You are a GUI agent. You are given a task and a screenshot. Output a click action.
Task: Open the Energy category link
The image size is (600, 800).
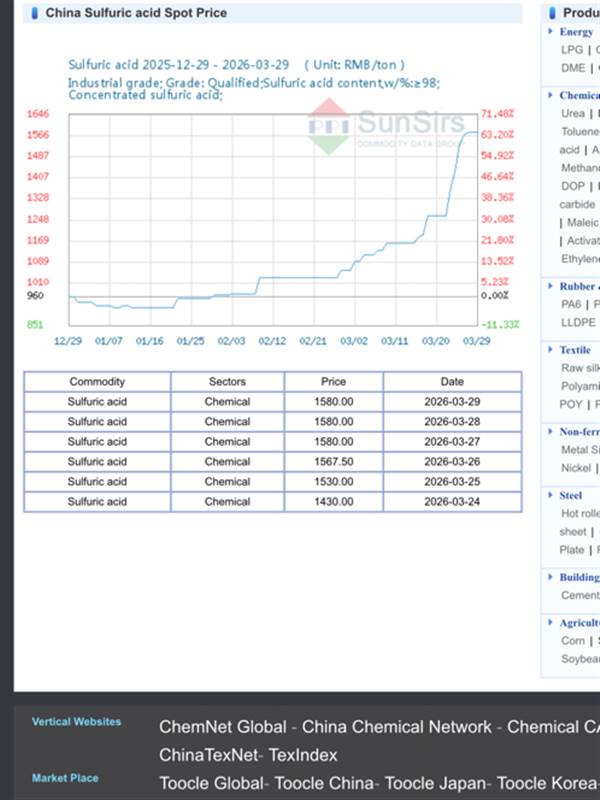tap(576, 32)
